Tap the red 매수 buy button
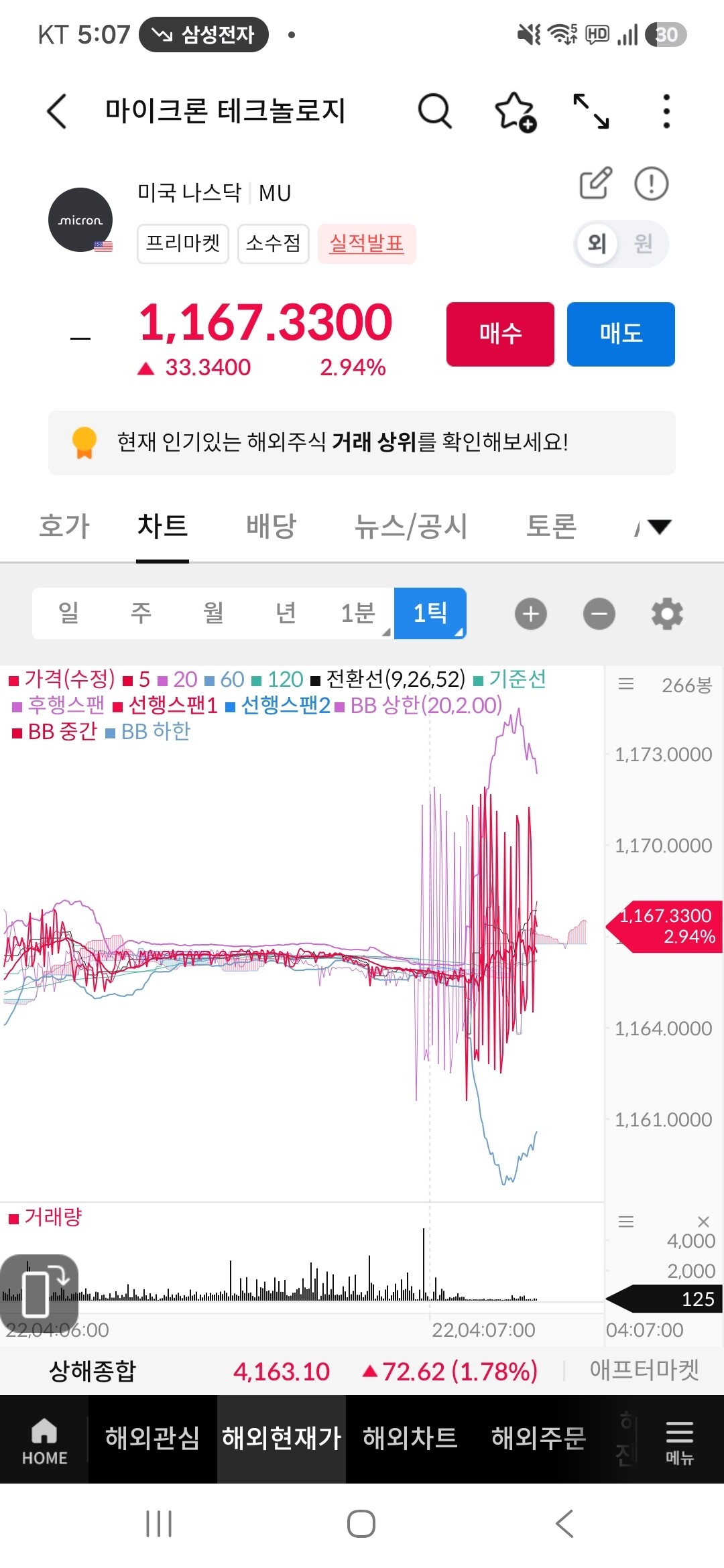This screenshot has width=724, height=1568. (500, 334)
